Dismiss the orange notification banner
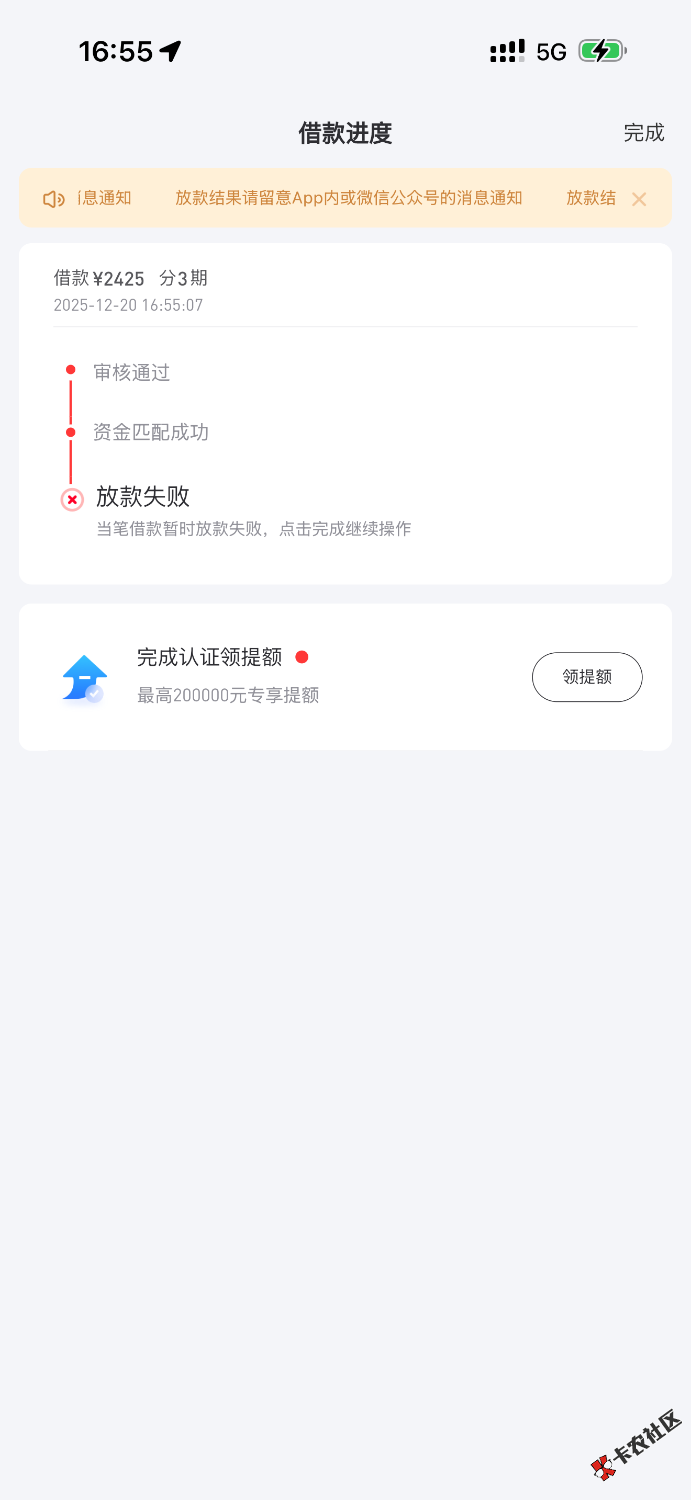Screen dimensions: 691x1500 (x=639, y=199)
